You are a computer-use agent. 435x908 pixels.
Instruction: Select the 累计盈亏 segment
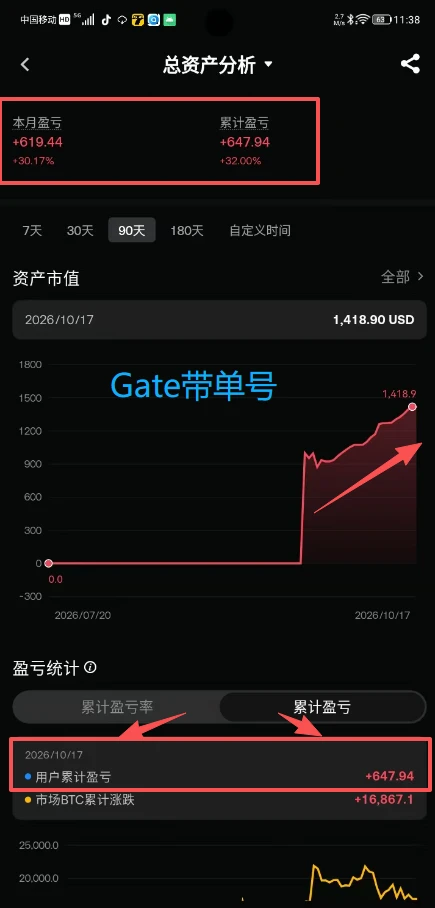click(x=322, y=707)
